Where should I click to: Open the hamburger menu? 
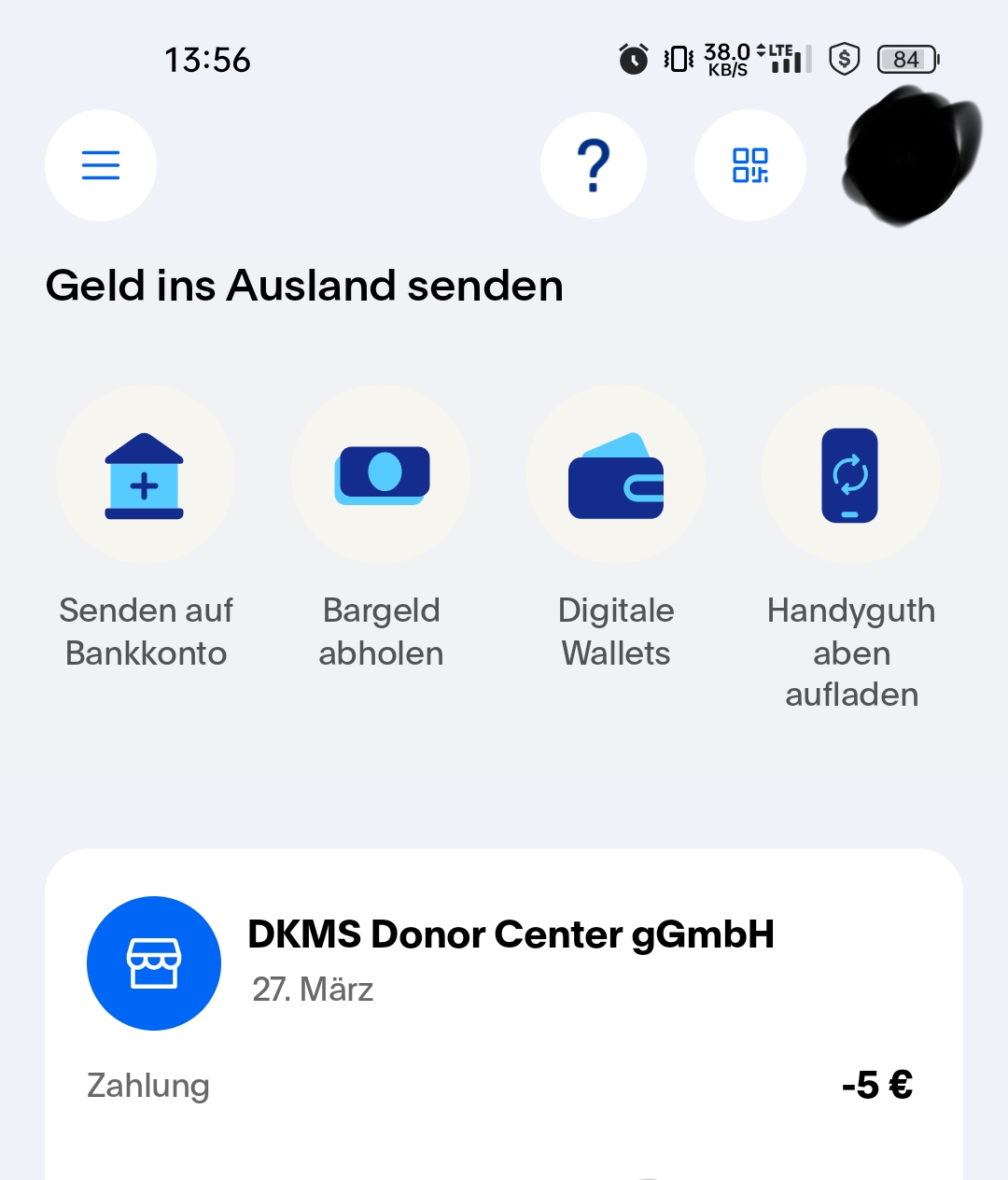tap(101, 165)
